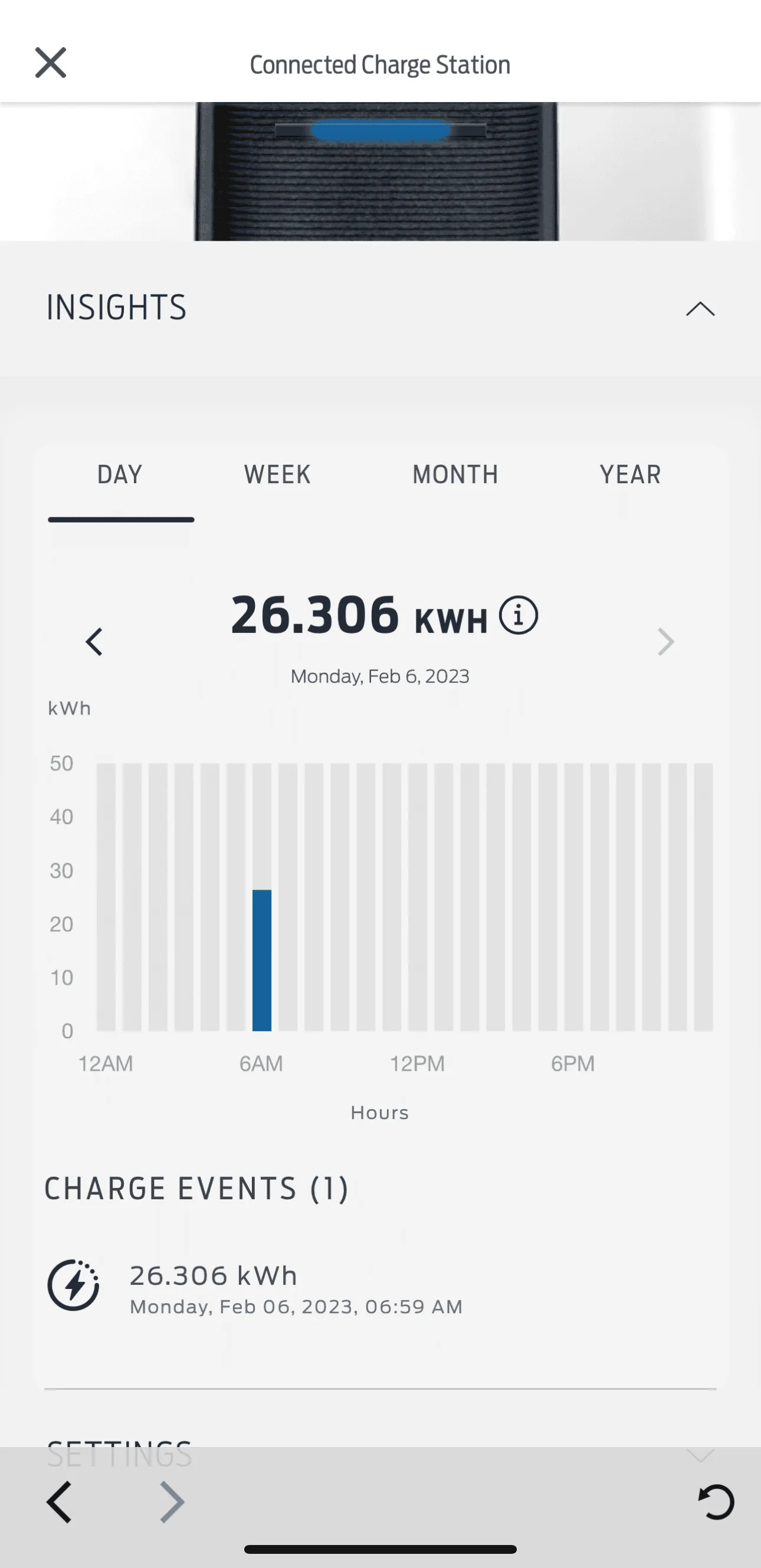761x1568 pixels.
Task: Select the Day tab
Action: 120,475
